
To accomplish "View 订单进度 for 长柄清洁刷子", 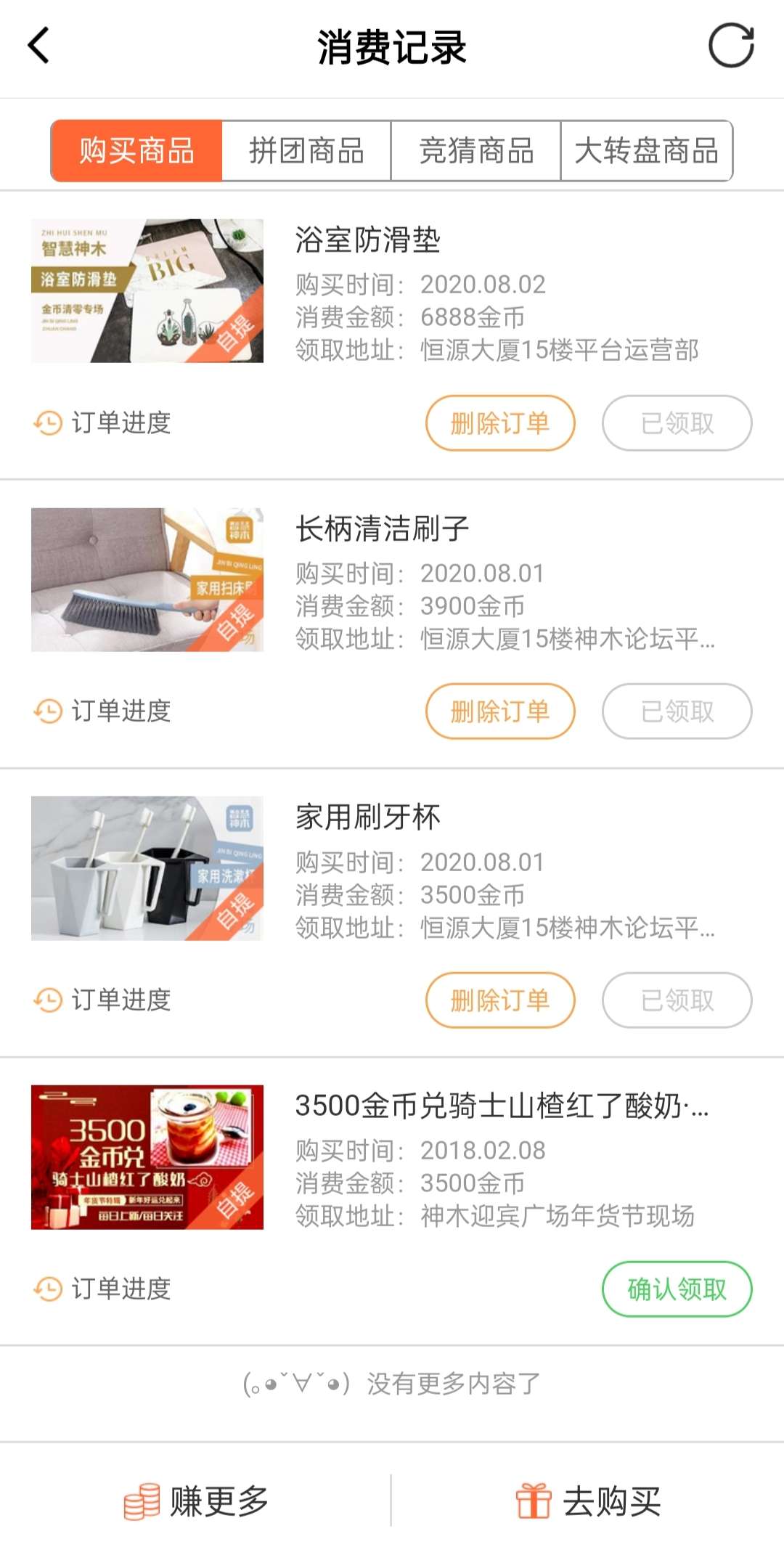I will pos(103,711).
